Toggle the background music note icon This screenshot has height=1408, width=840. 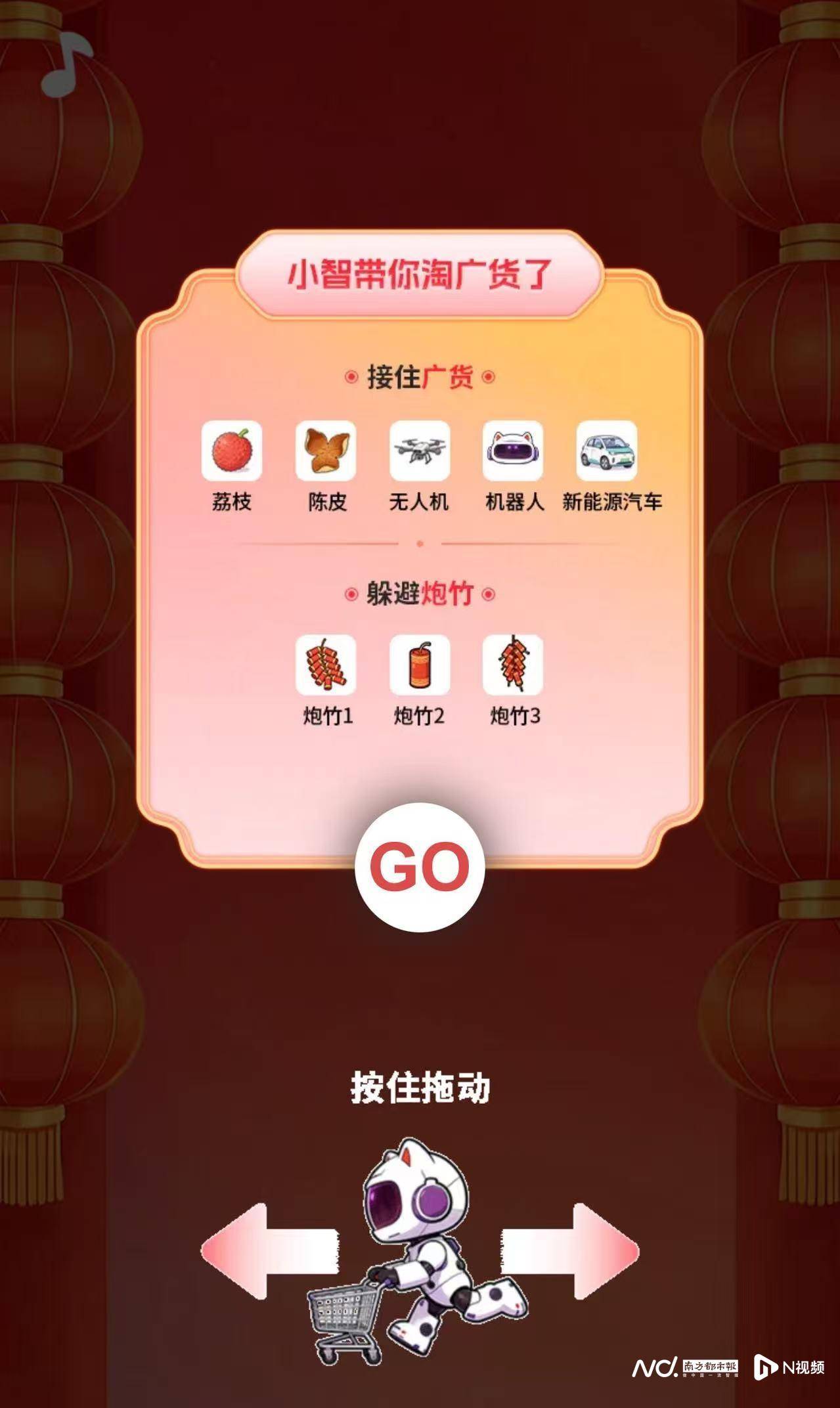tap(66, 64)
